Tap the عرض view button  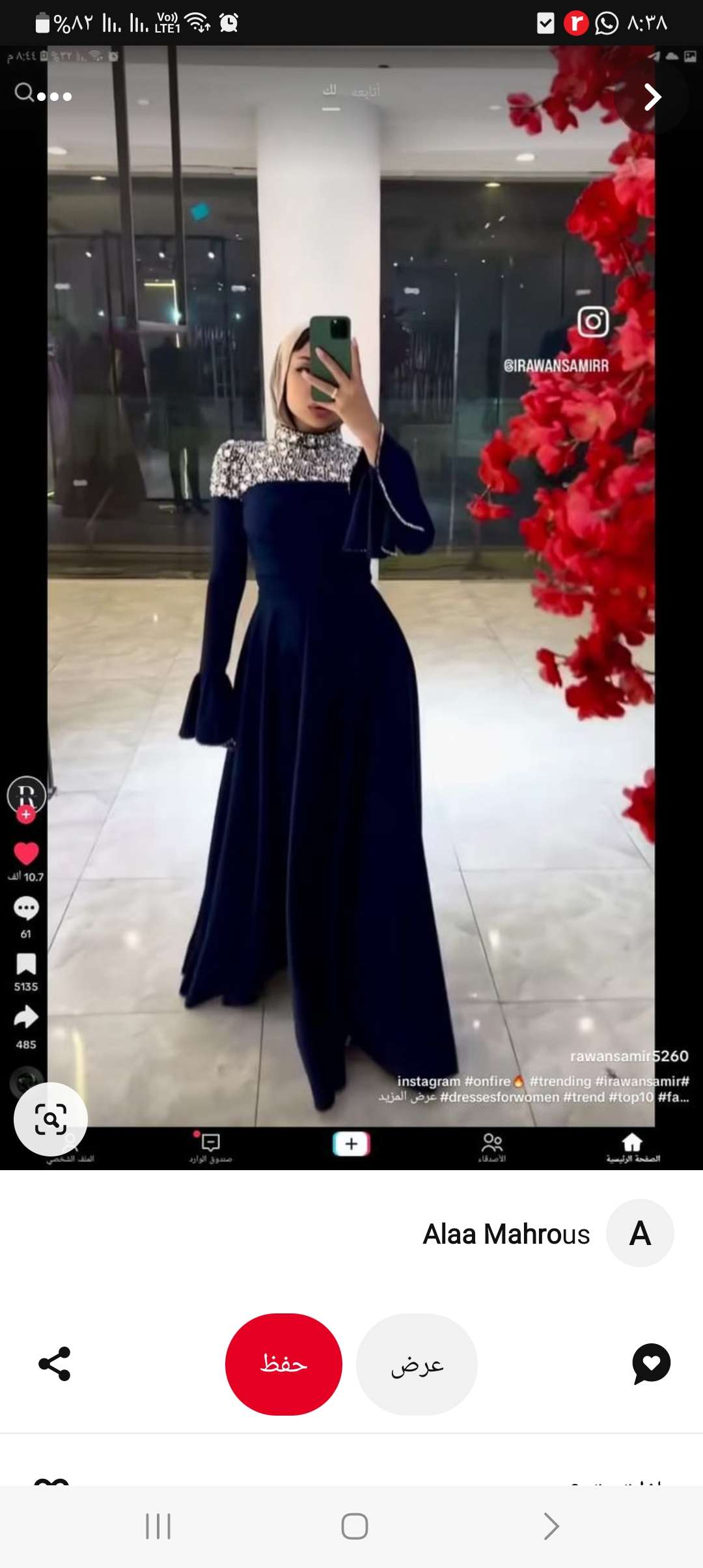coord(417,1364)
